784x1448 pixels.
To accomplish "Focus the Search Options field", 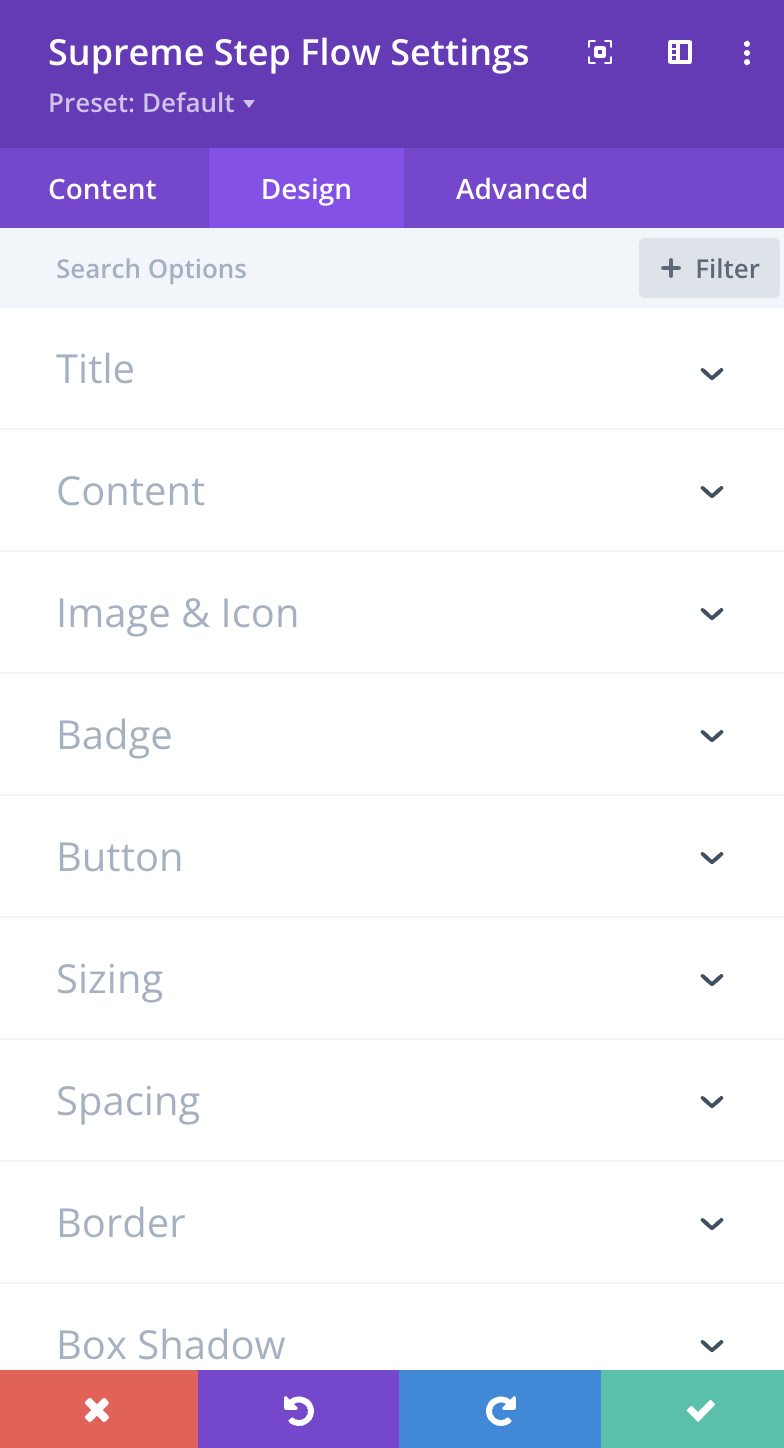I will (318, 269).
